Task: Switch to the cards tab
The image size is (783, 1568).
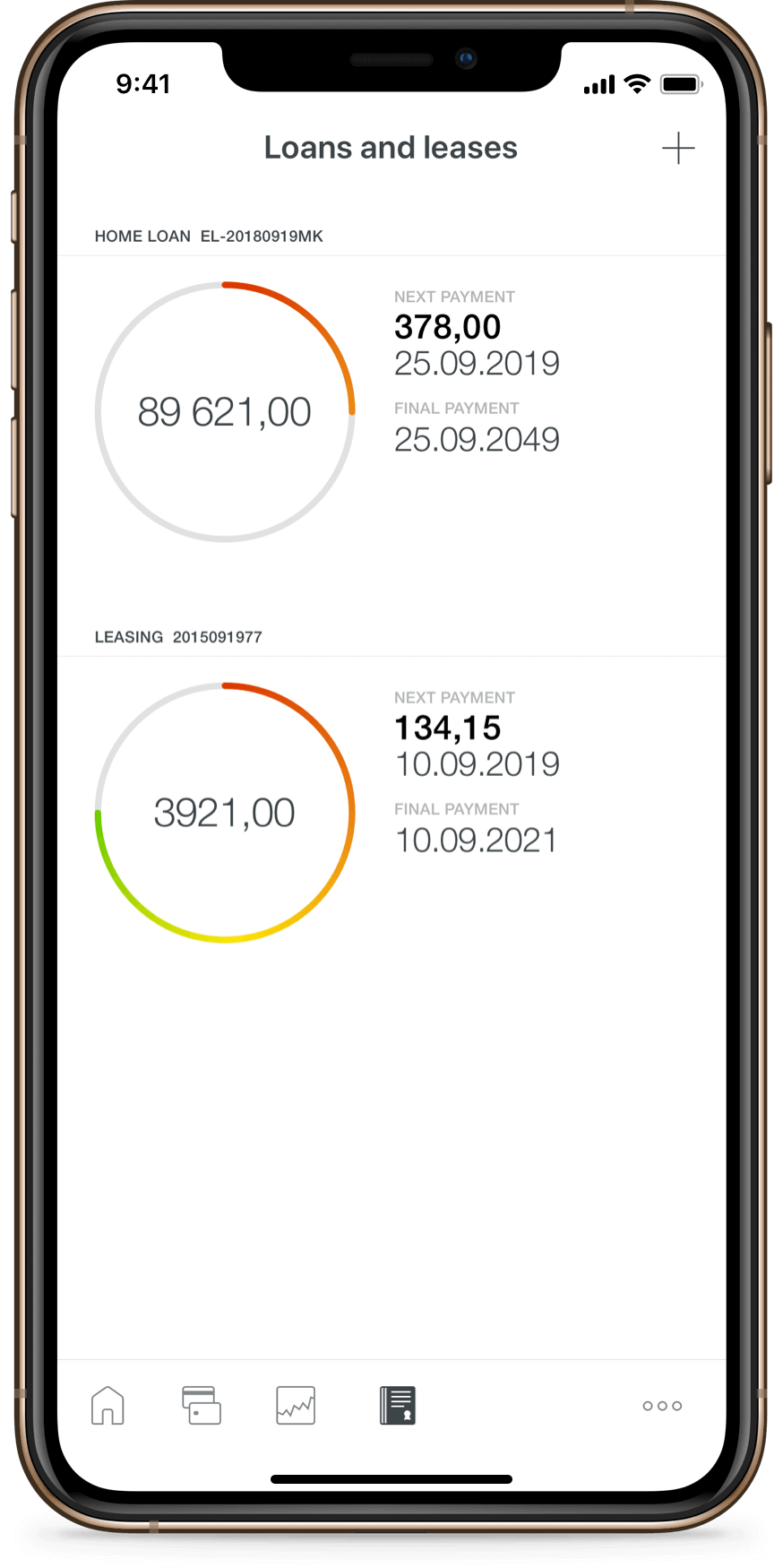Action: pyautogui.click(x=202, y=1405)
